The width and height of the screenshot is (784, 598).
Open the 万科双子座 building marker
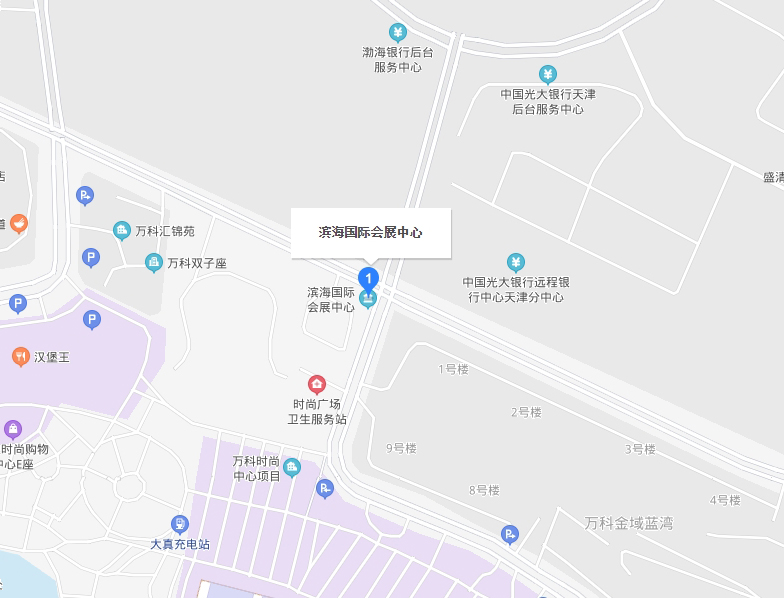pyautogui.click(x=154, y=263)
